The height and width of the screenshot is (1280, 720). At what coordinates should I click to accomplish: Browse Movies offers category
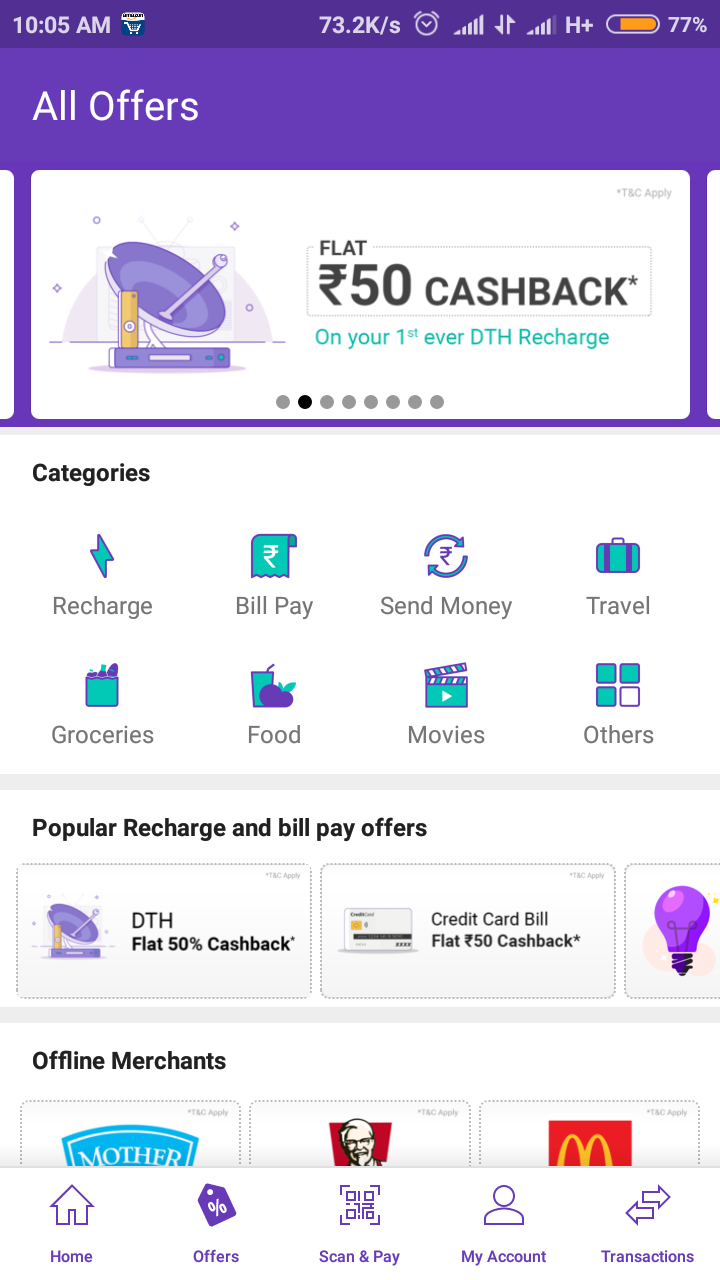(446, 704)
